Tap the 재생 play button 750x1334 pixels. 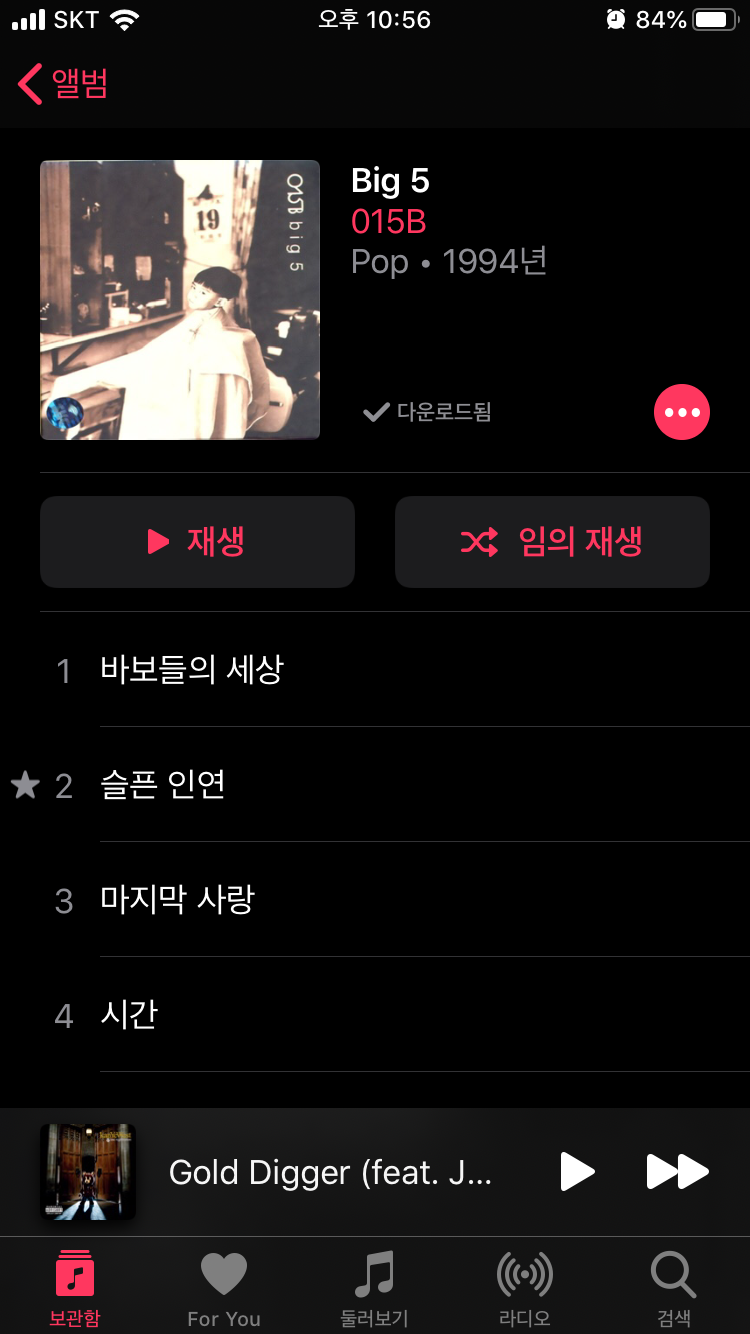(197, 542)
